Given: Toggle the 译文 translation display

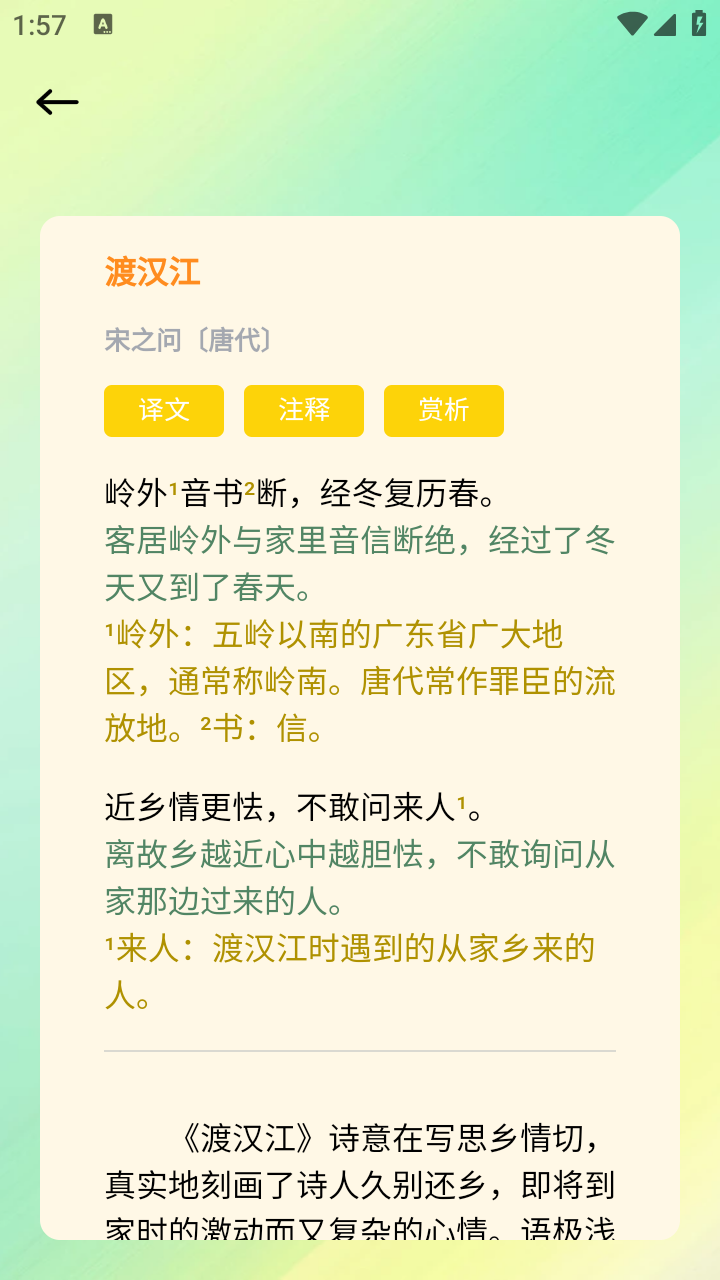Looking at the screenshot, I should click(163, 410).
